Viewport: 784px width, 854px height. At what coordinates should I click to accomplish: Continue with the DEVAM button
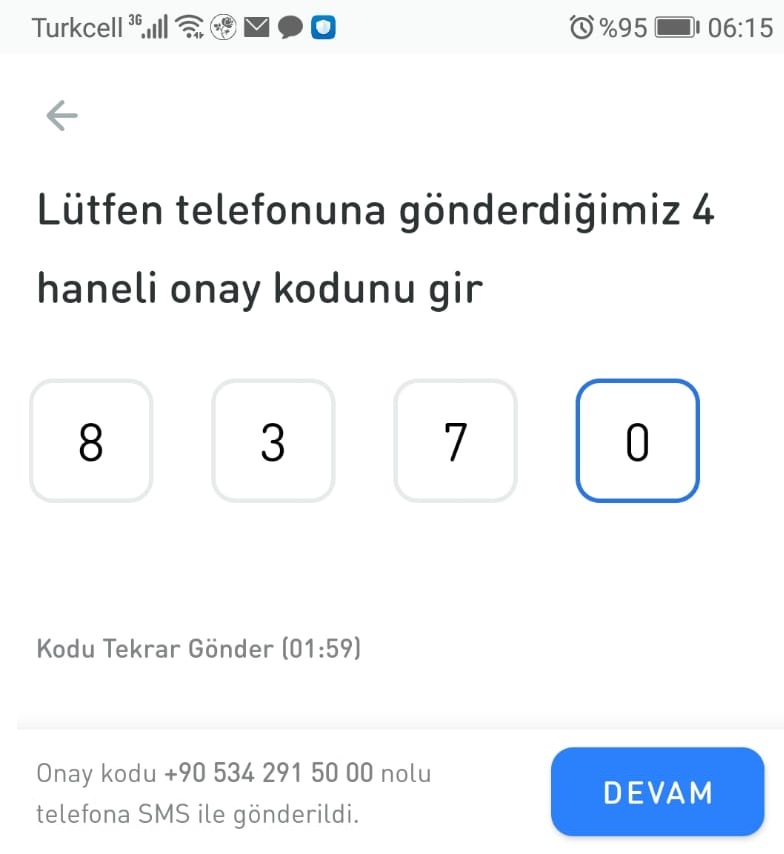tap(657, 792)
